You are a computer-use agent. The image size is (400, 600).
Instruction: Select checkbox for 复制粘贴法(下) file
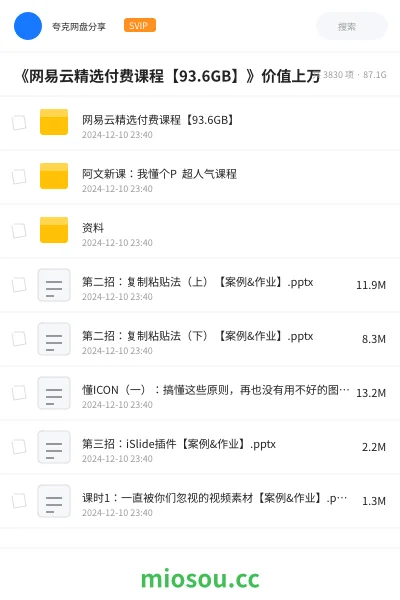click(19, 339)
